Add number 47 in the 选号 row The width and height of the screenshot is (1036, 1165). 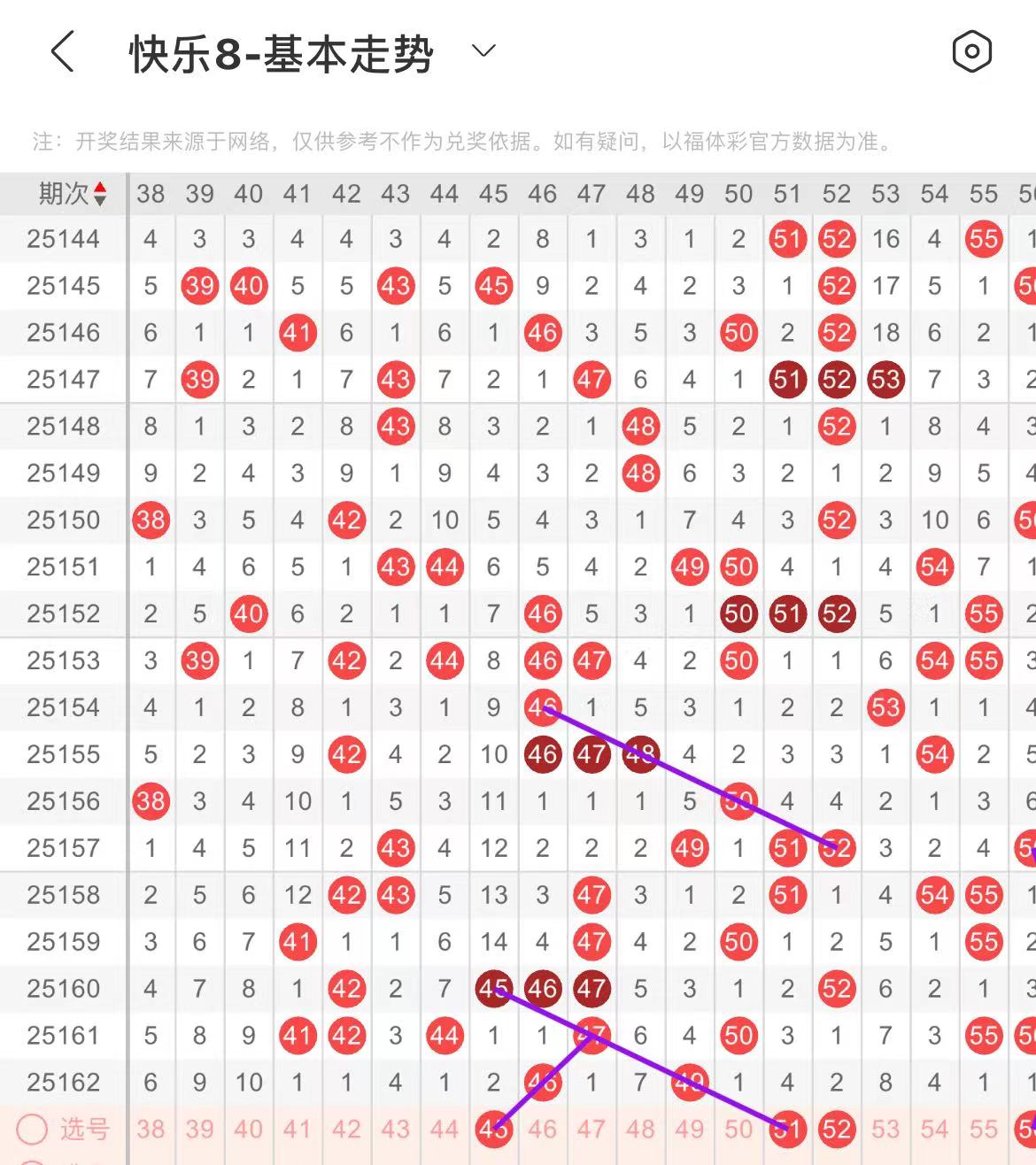point(591,1129)
